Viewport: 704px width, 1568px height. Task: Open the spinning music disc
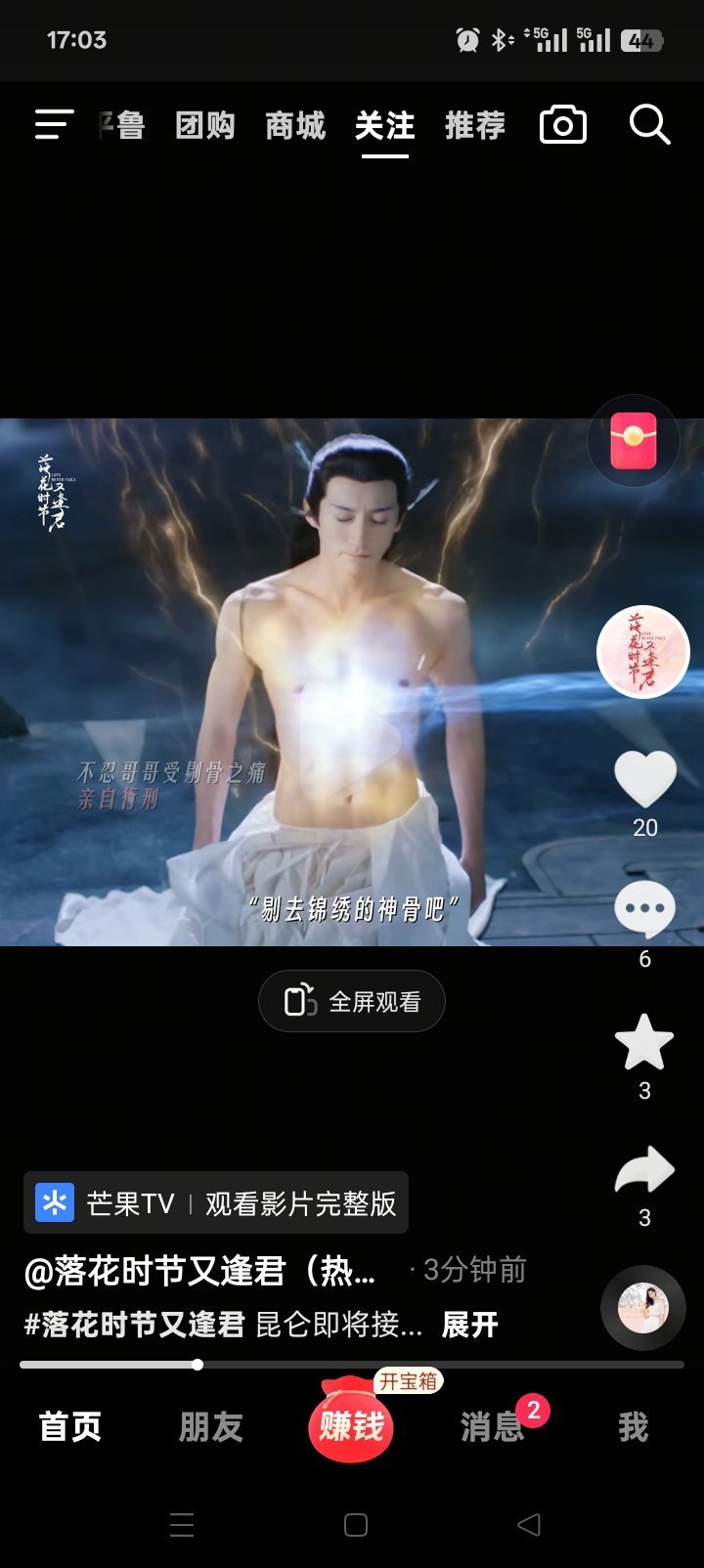[643, 1308]
